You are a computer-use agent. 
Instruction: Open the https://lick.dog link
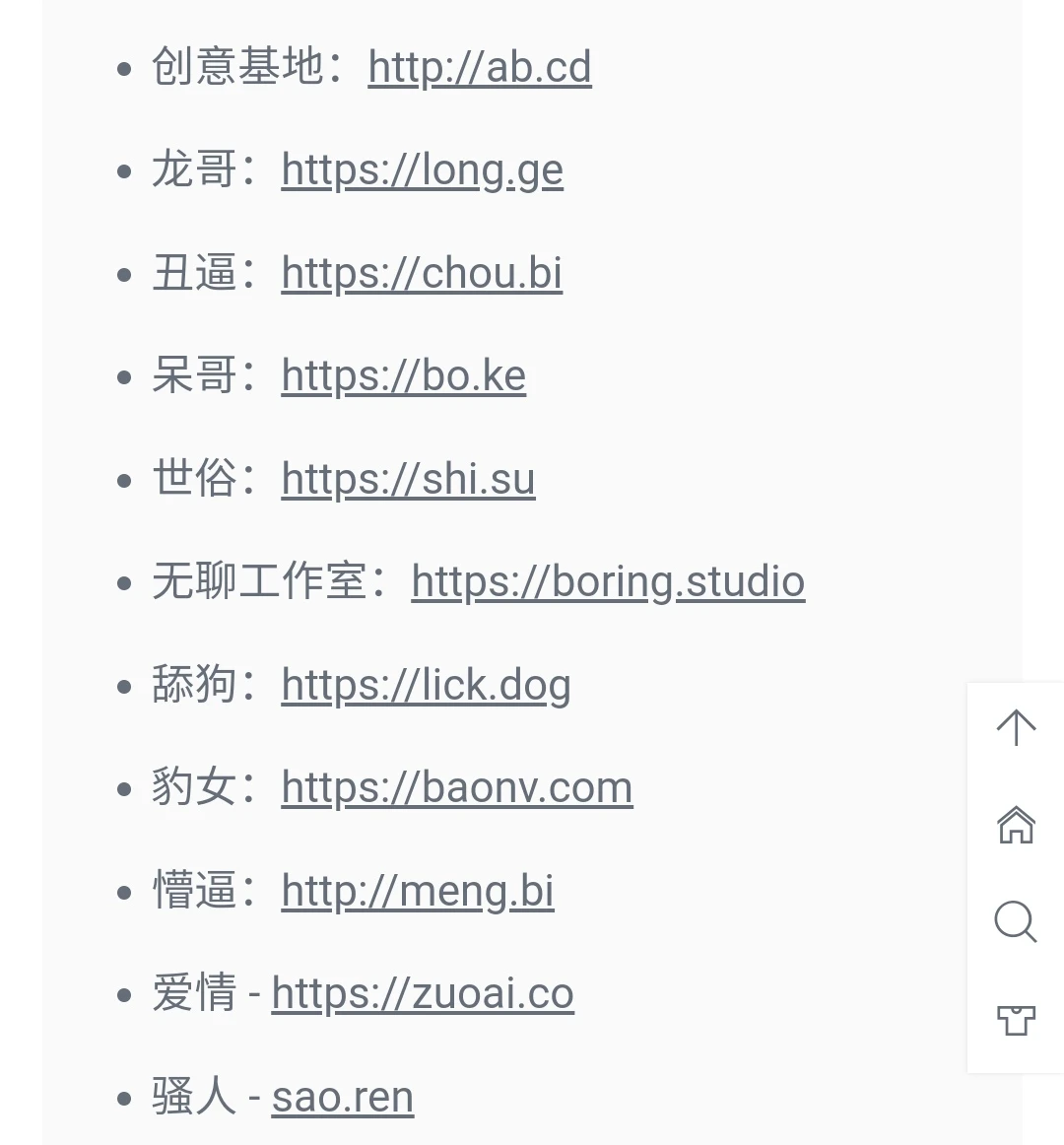pos(426,686)
